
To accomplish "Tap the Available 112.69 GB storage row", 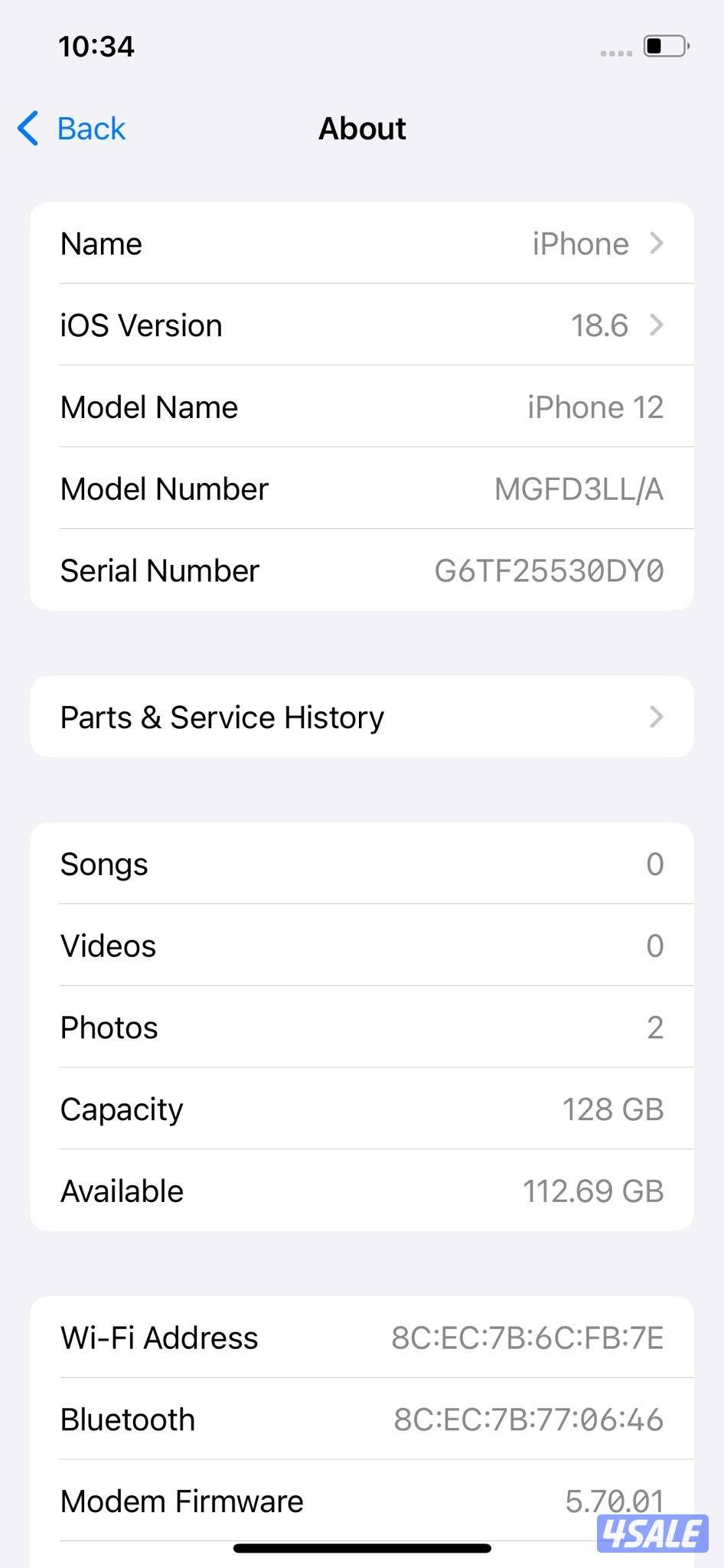I will (362, 1190).
